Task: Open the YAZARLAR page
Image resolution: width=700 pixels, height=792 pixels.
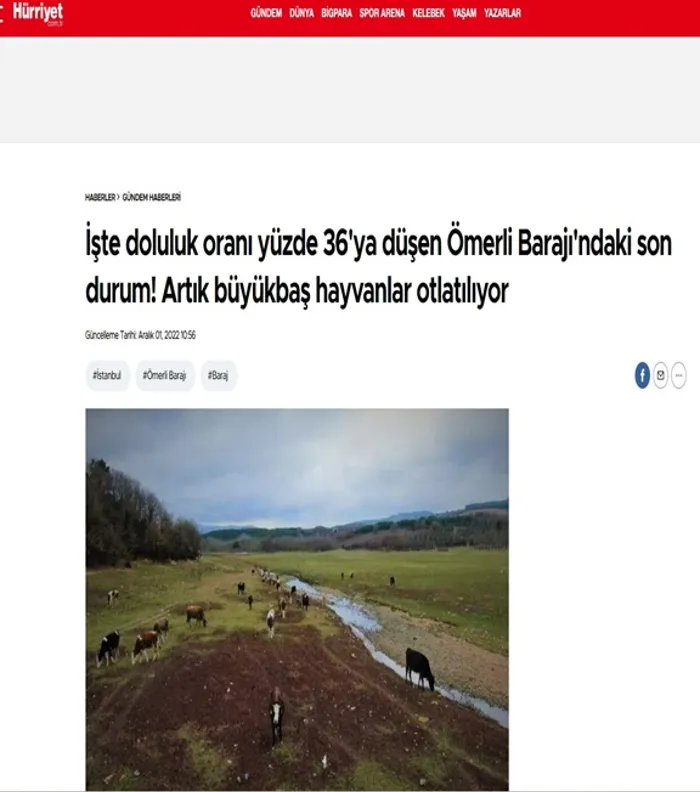Action: (x=502, y=14)
